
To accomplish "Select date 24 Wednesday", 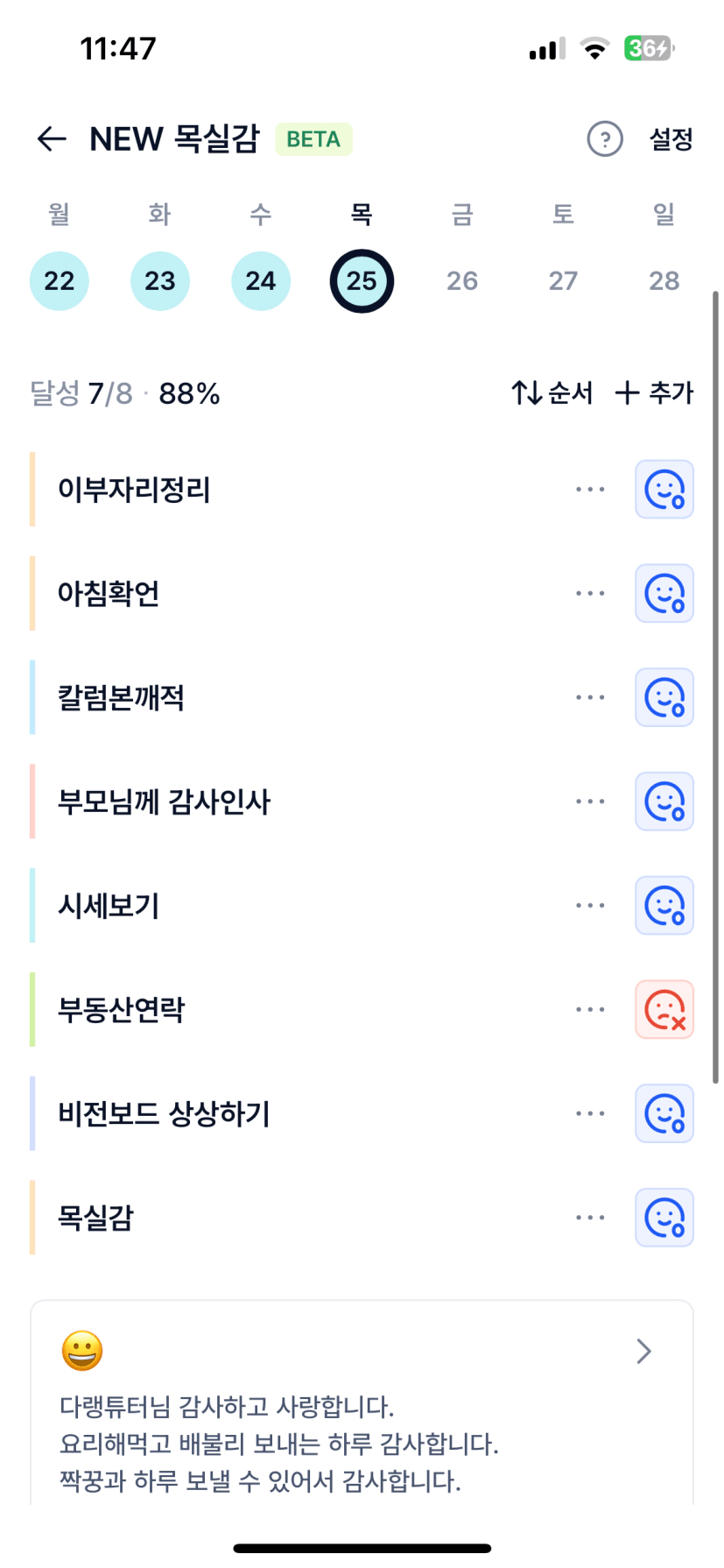I will pyautogui.click(x=261, y=281).
